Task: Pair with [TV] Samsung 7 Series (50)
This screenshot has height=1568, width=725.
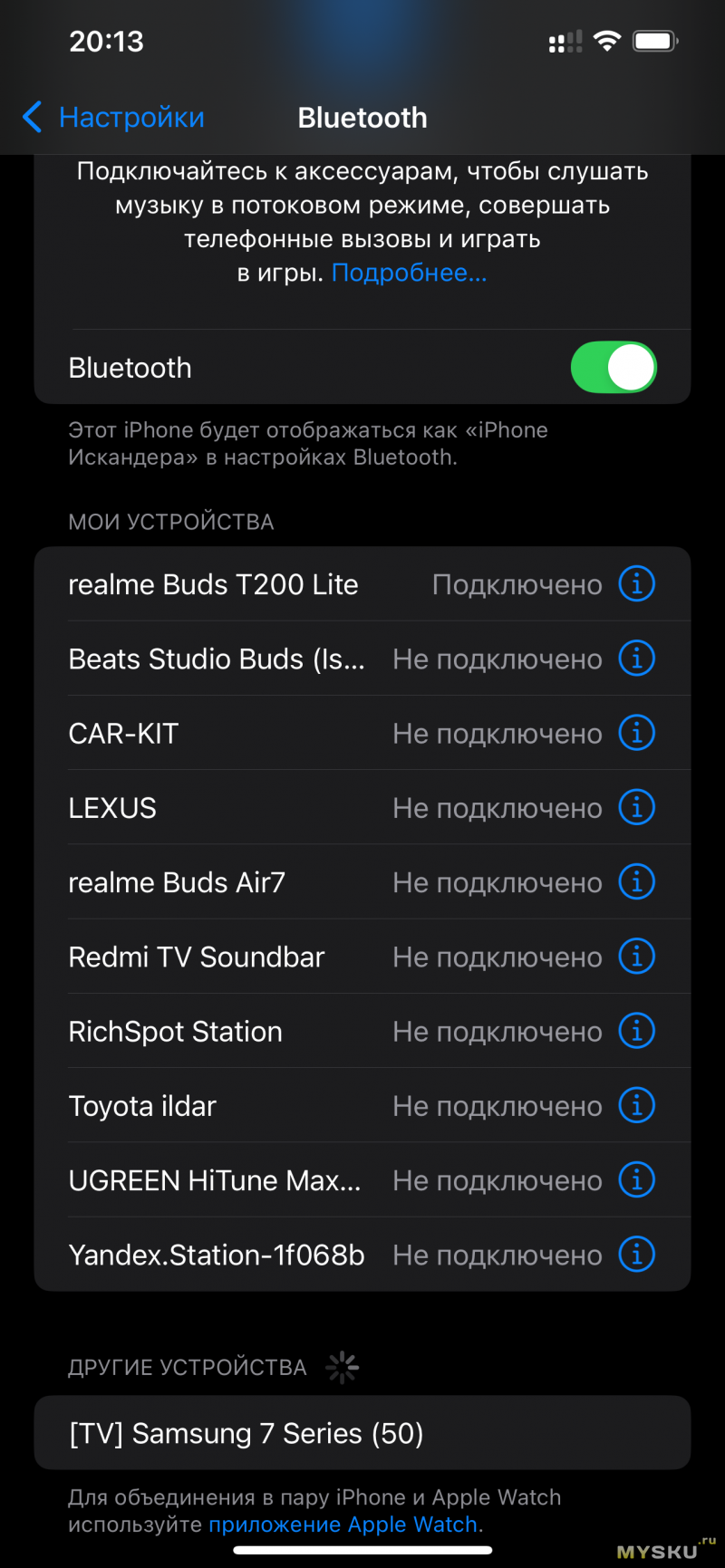Action: point(246,1434)
